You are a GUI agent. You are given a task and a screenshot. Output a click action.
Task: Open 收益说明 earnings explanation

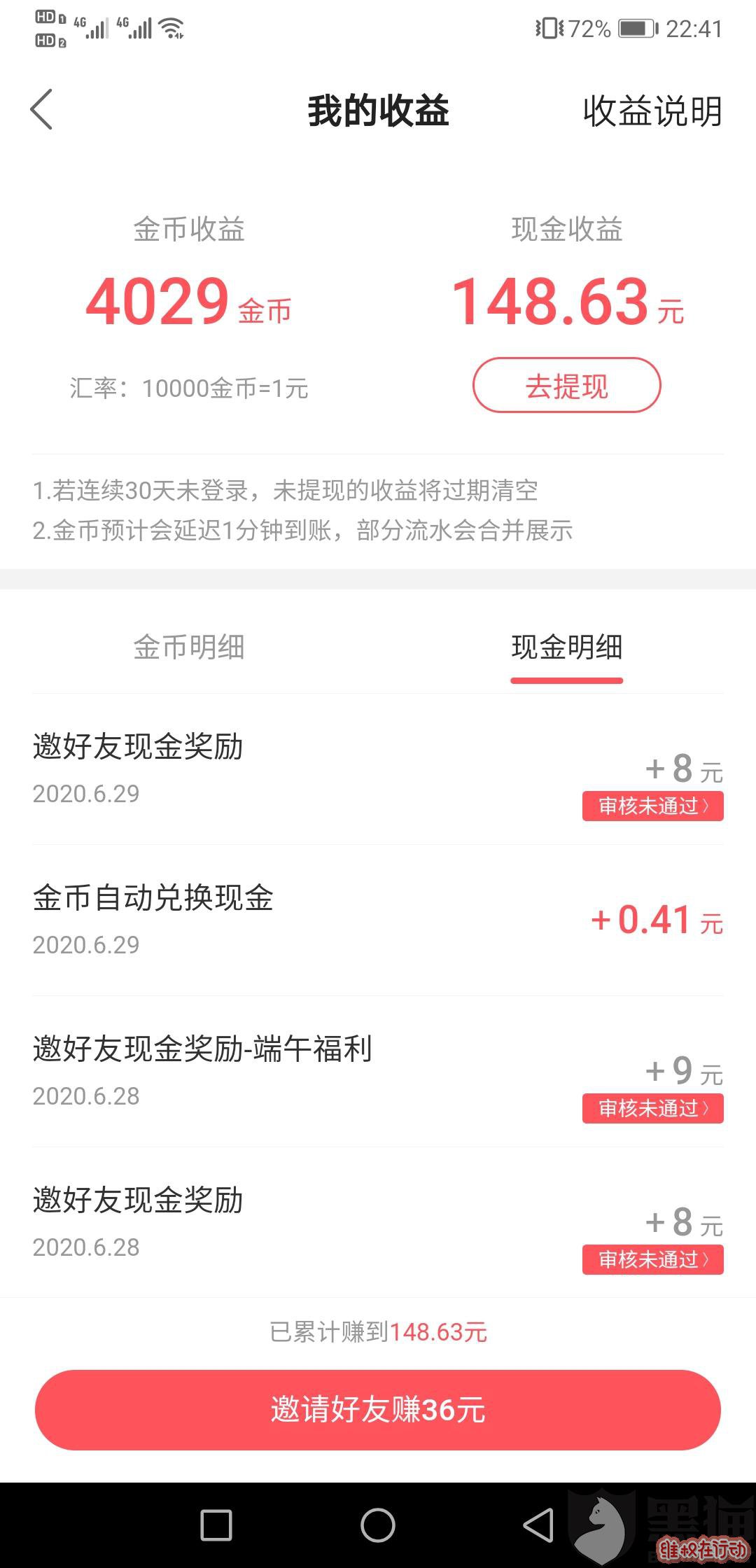click(652, 111)
